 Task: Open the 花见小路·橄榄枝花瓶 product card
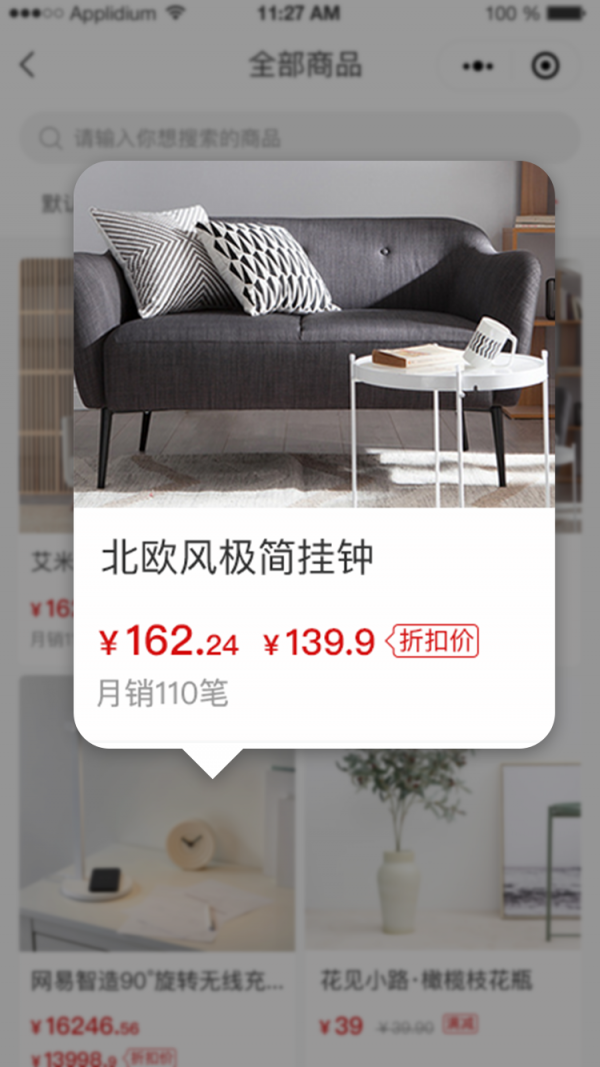pos(442,900)
